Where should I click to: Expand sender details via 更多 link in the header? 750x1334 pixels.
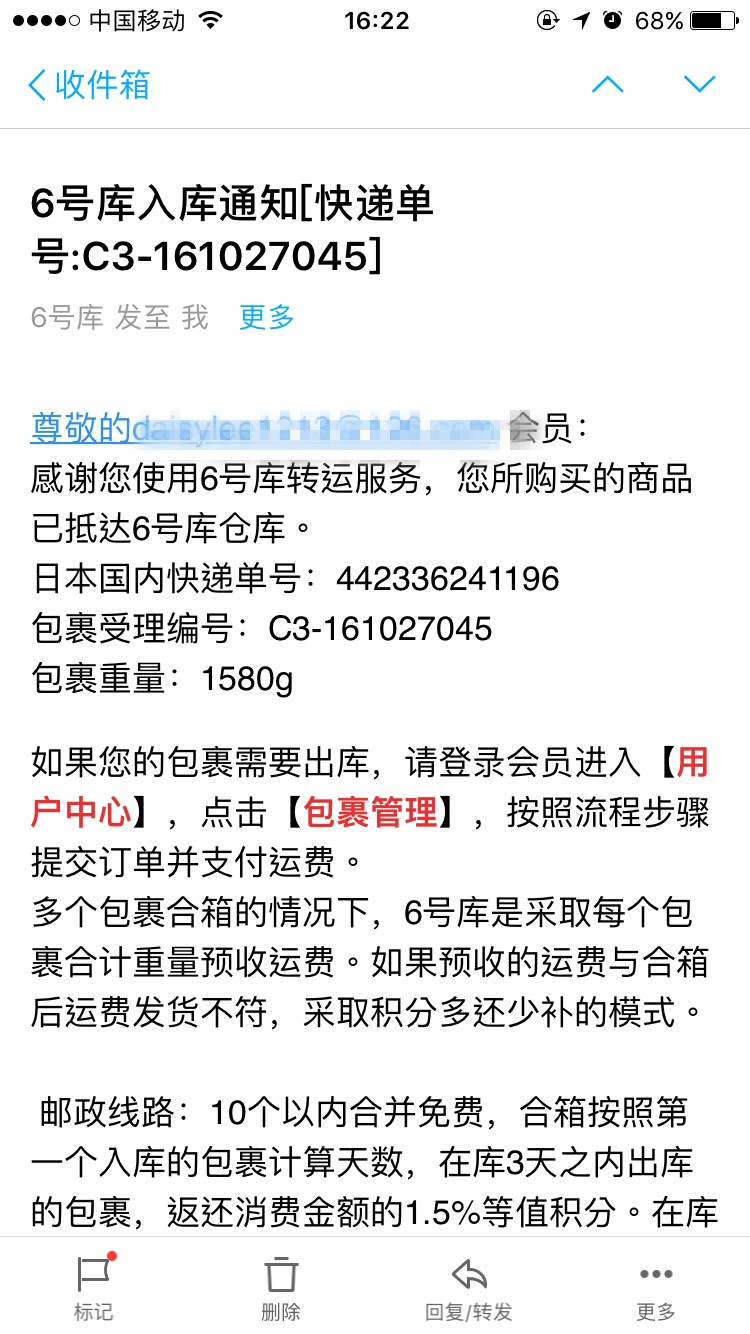click(266, 318)
